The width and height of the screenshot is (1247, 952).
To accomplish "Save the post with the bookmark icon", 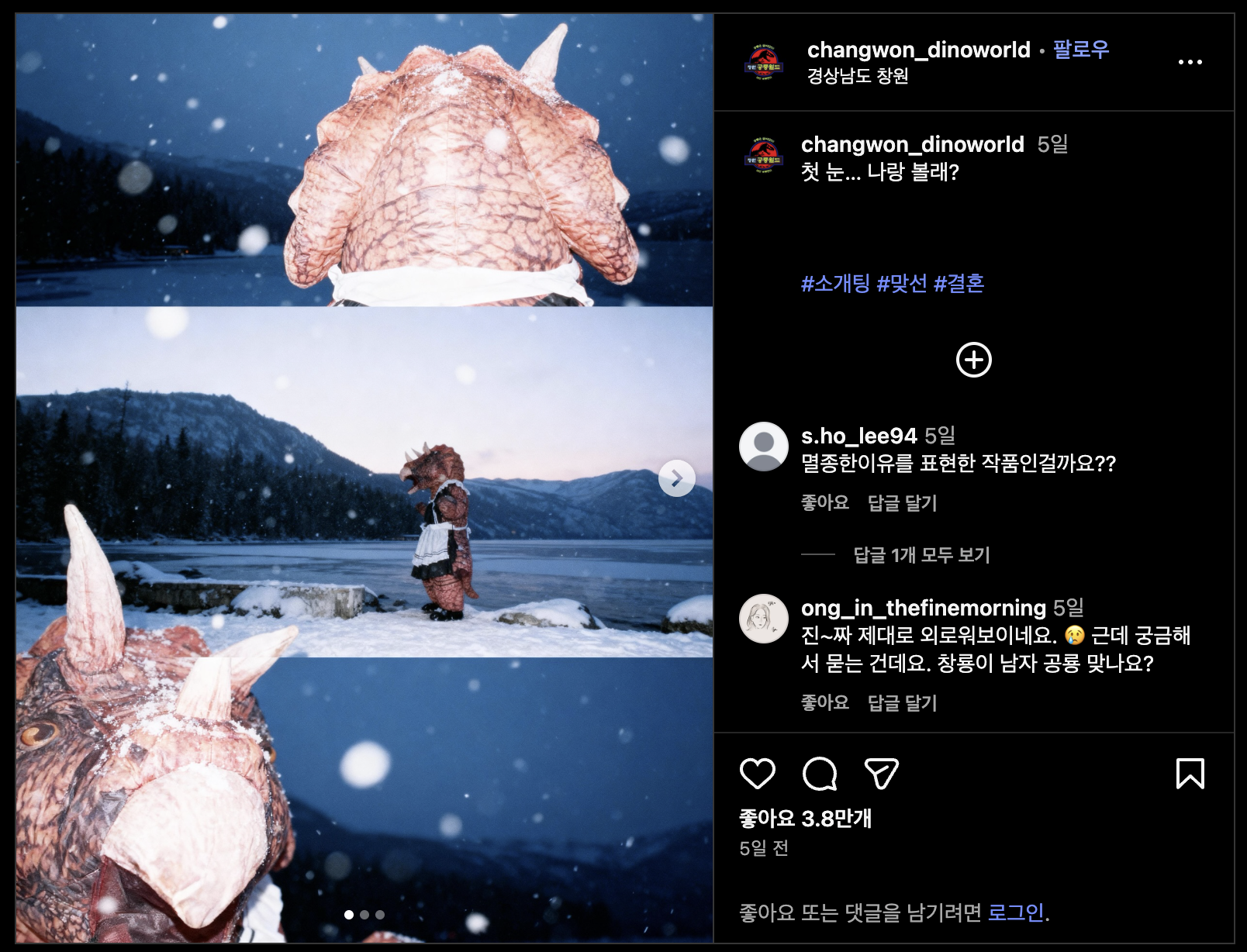I will tap(1190, 774).
